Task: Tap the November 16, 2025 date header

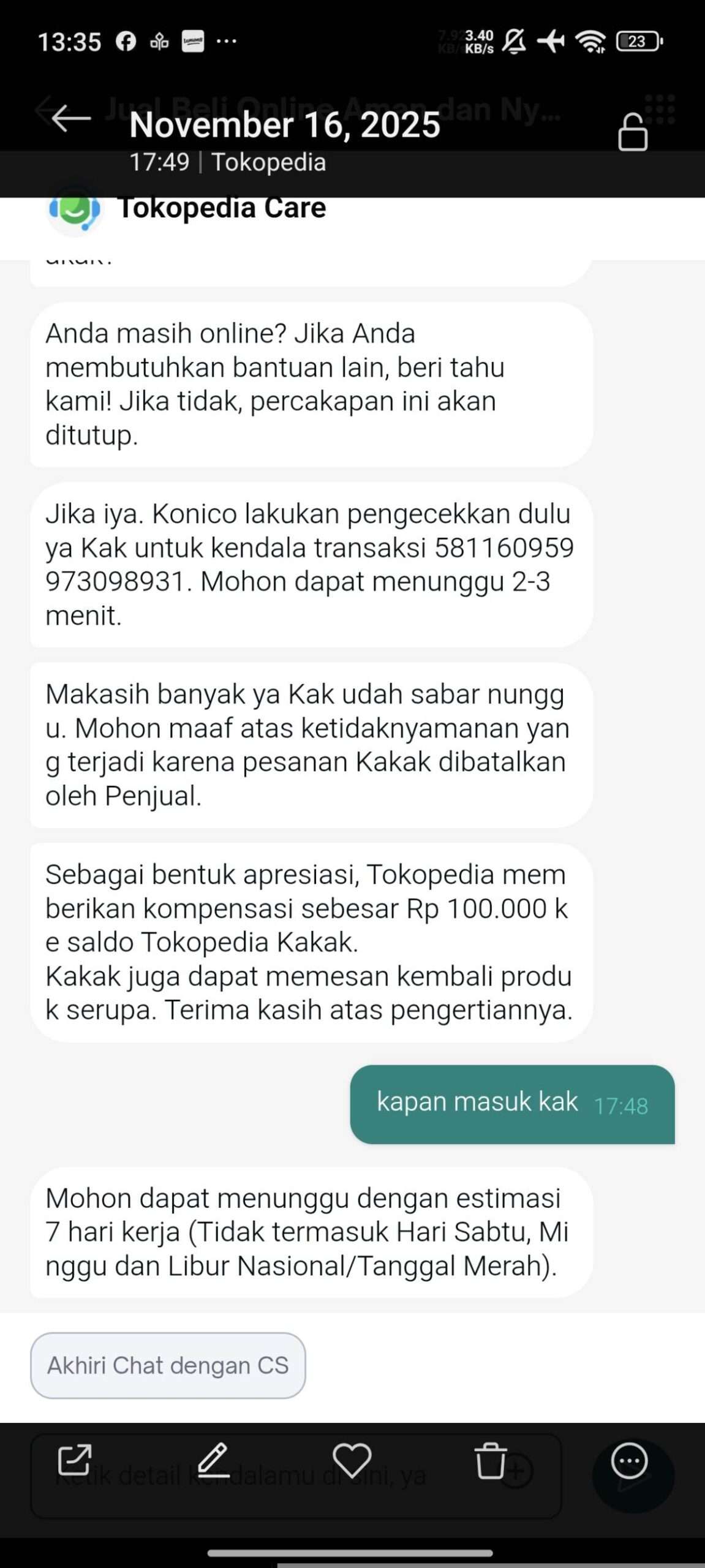Action: (285, 124)
